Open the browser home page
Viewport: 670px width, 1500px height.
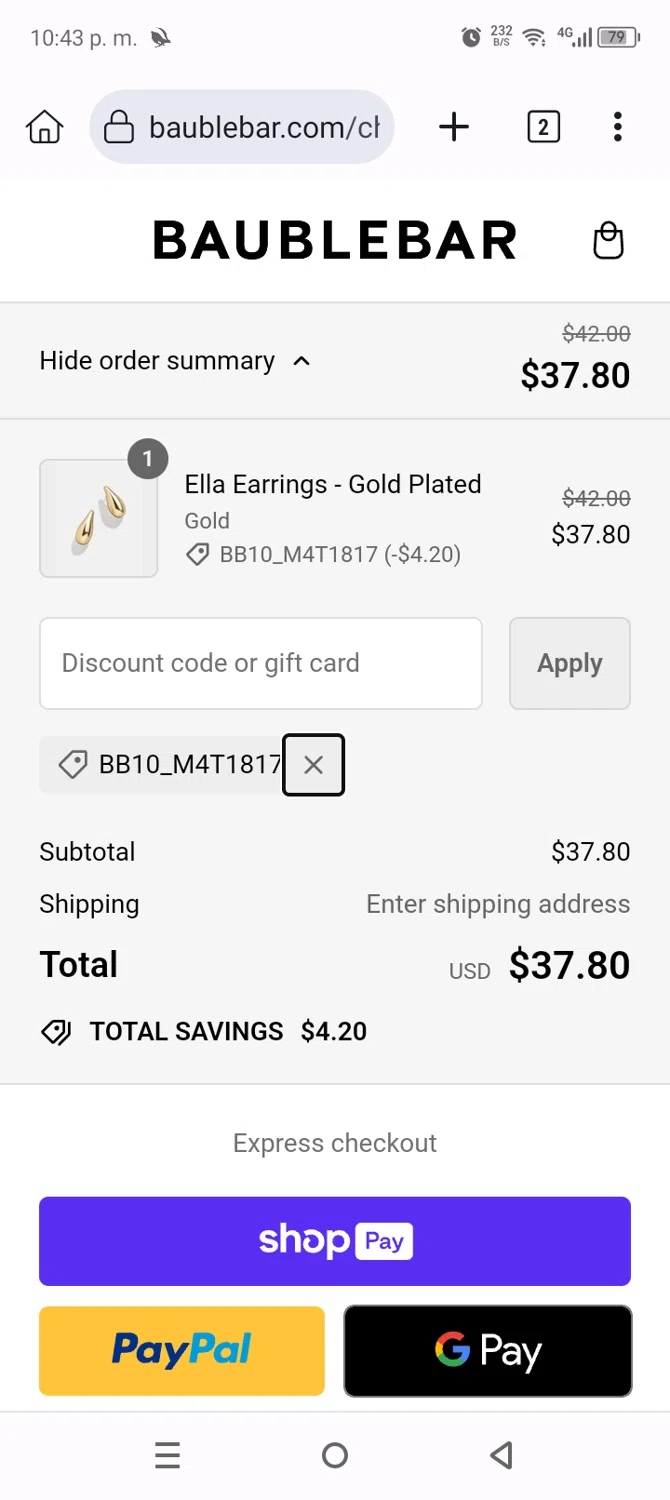pos(45,127)
